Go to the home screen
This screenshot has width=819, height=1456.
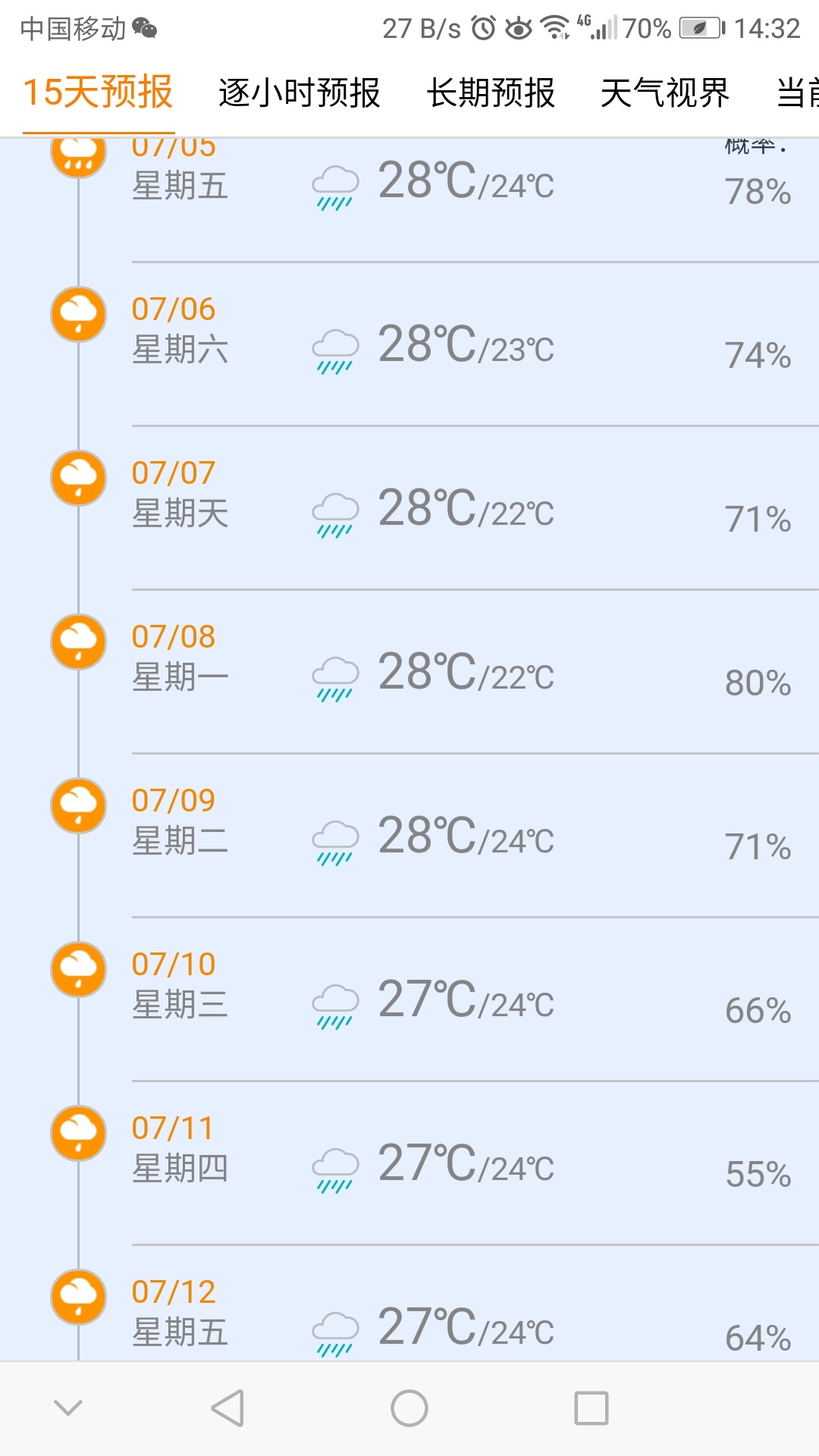(x=409, y=1408)
